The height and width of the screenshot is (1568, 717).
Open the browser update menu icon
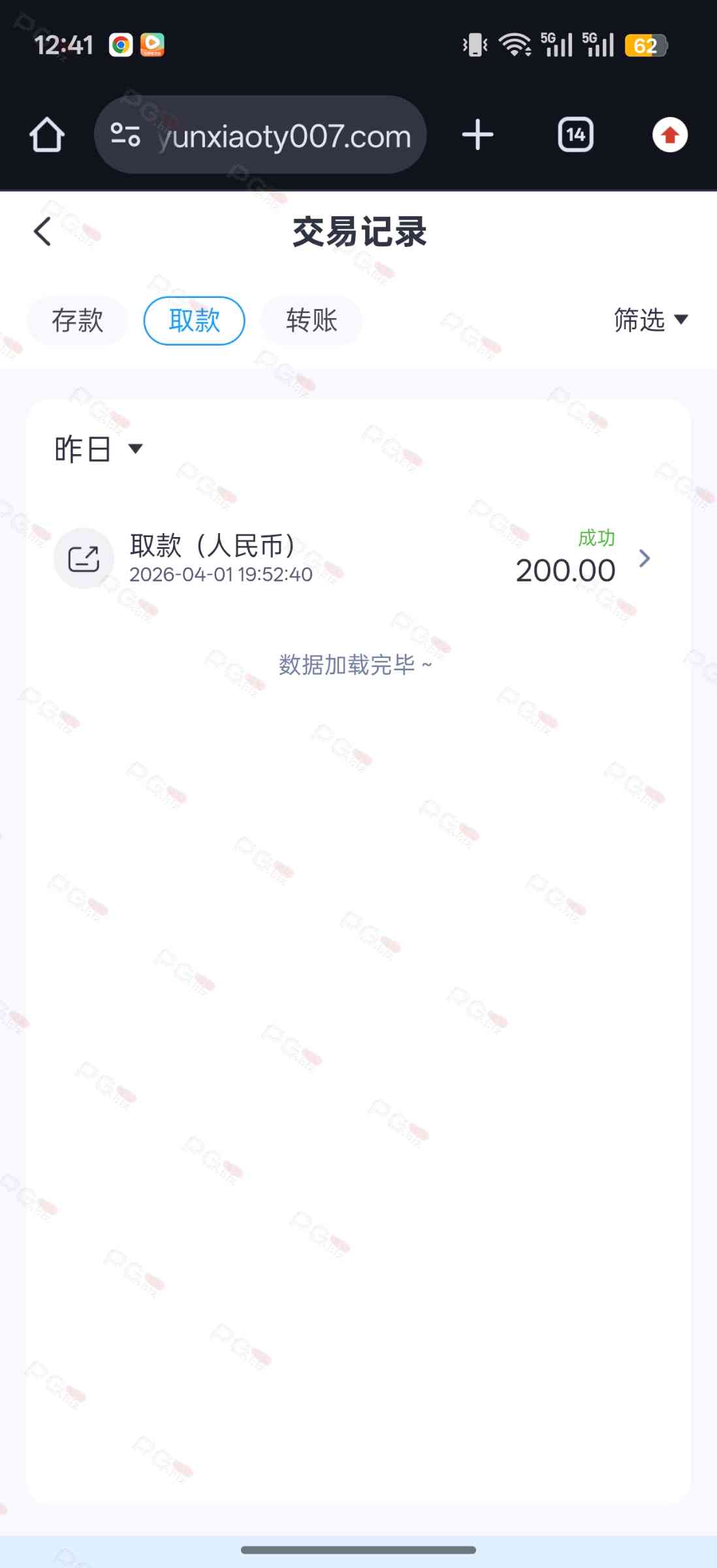coord(669,135)
